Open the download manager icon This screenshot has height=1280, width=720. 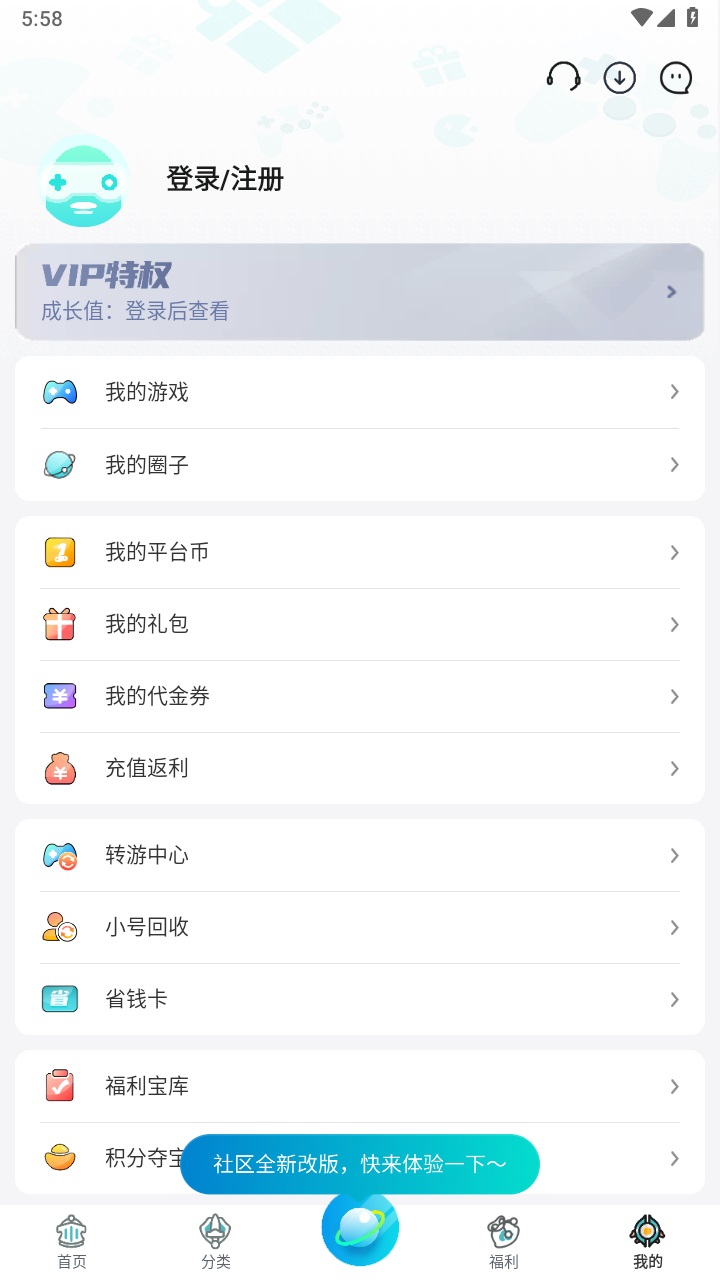(620, 77)
